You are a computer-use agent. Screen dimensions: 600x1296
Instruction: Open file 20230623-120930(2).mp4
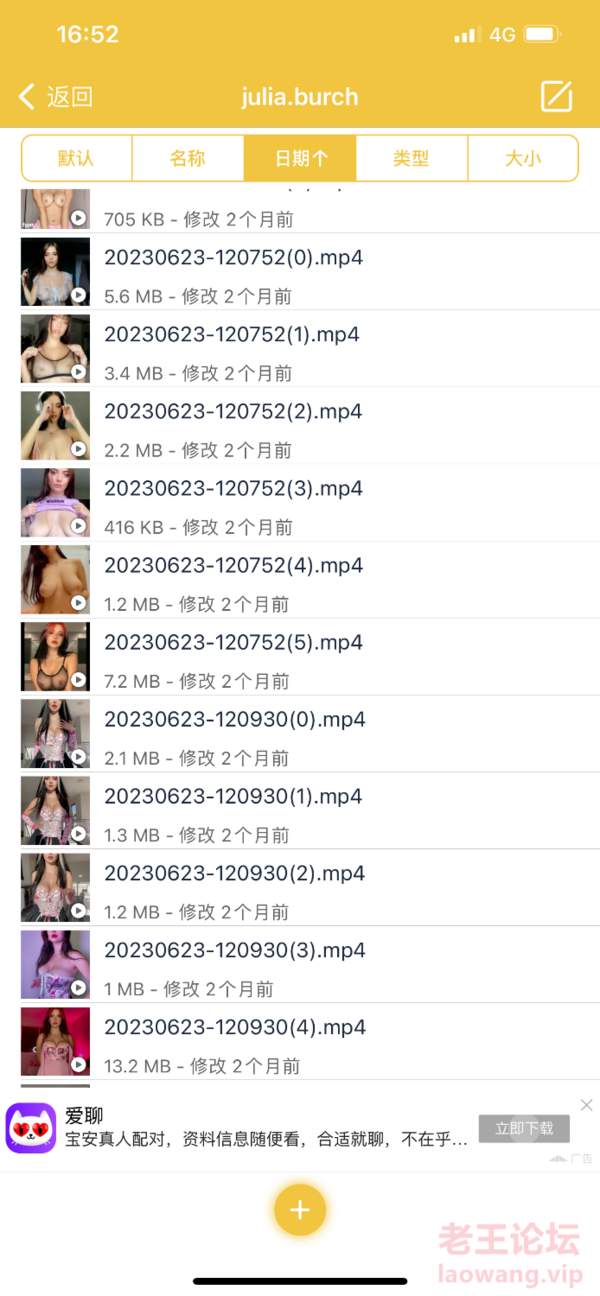[233, 874]
